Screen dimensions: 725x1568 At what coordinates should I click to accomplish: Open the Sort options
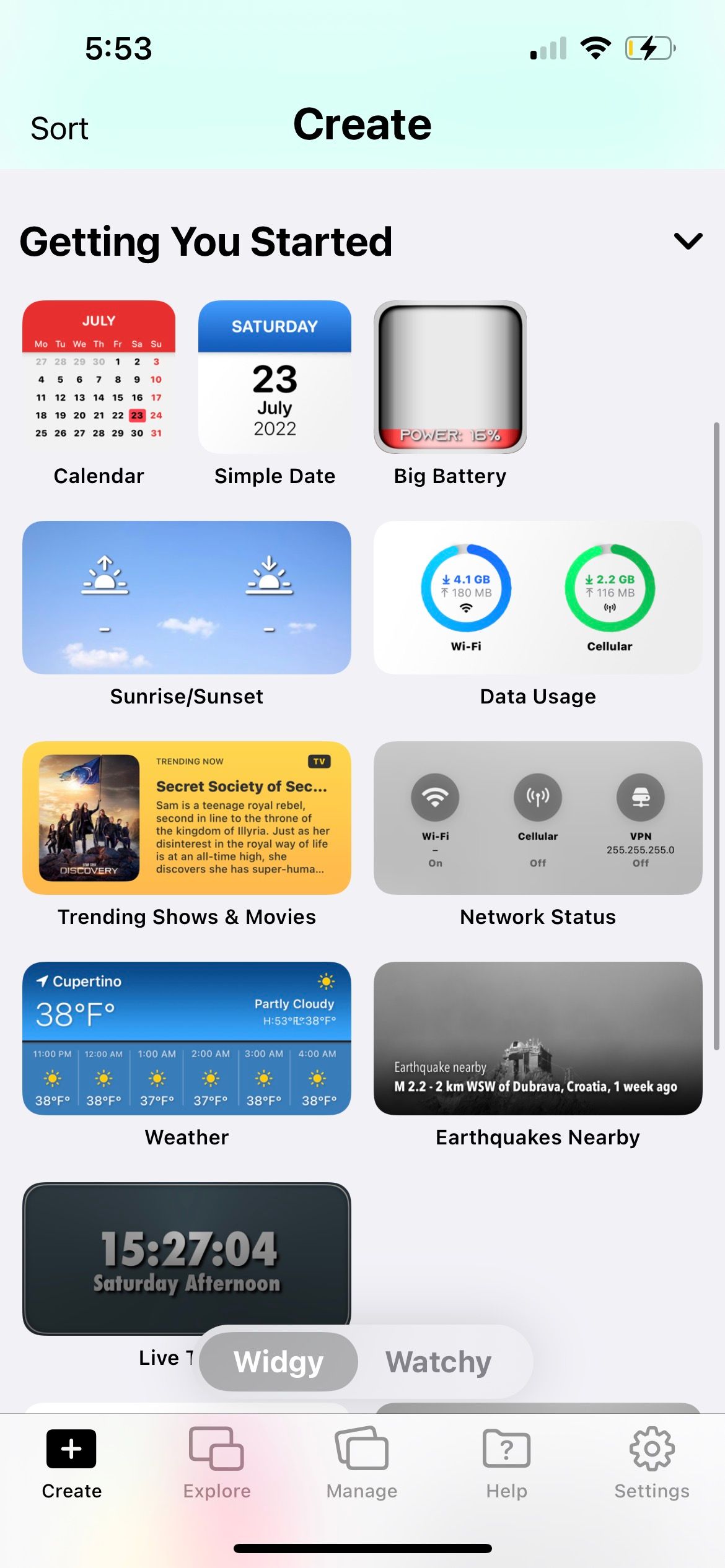(x=59, y=129)
